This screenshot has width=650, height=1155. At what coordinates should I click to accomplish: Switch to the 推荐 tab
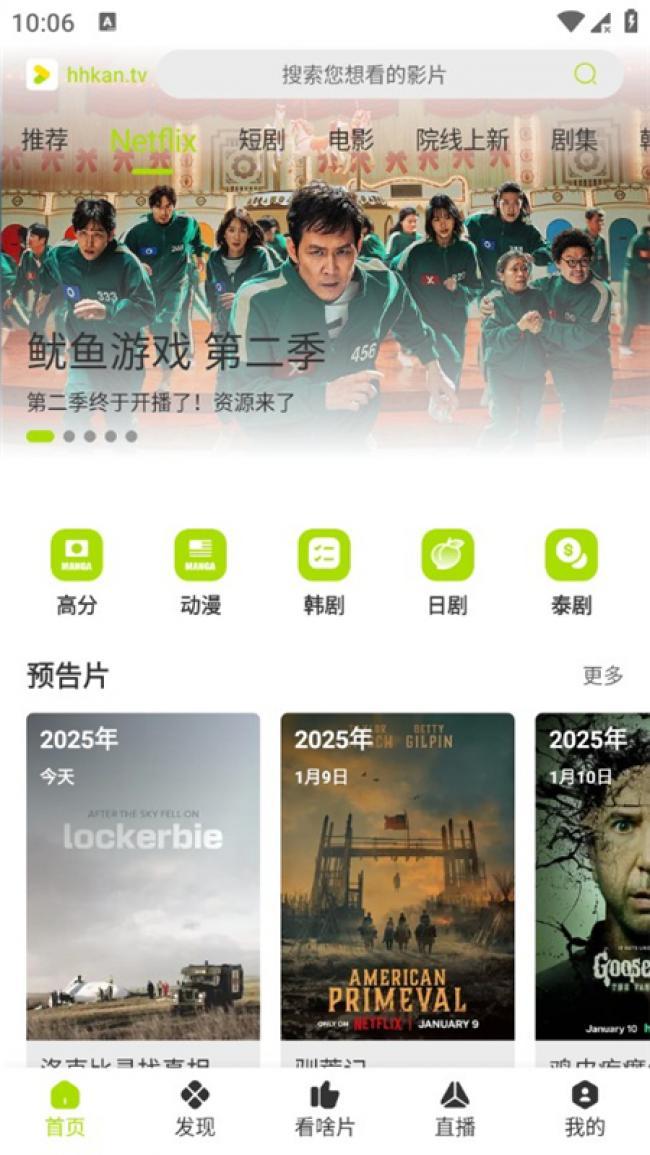[x=45, y=140]
